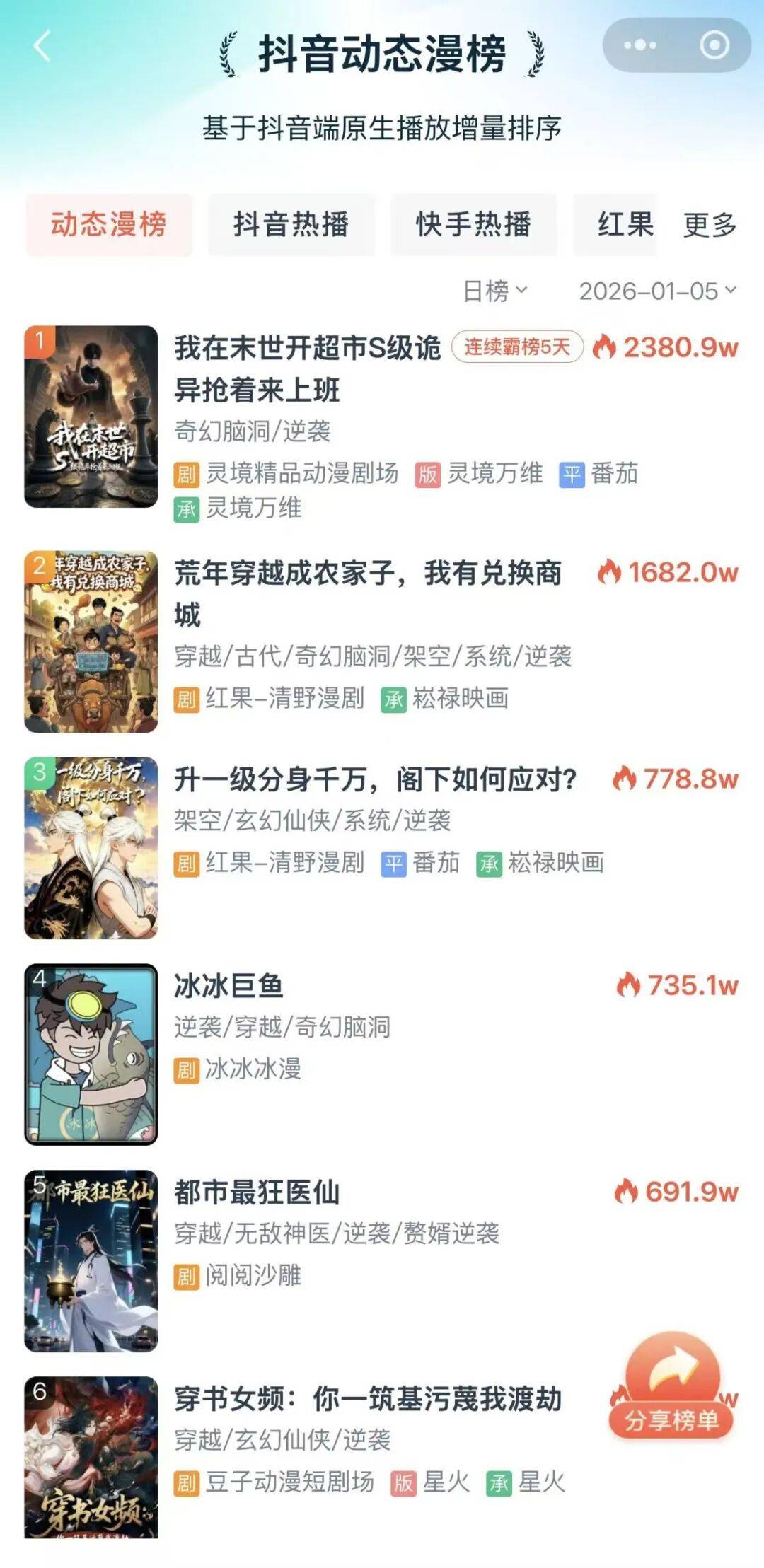Image resolution: width=764 pixels, height=1568 pixels.
Task: Switch to the 抖音热播 tab
Action: click(x=291, y=224)
